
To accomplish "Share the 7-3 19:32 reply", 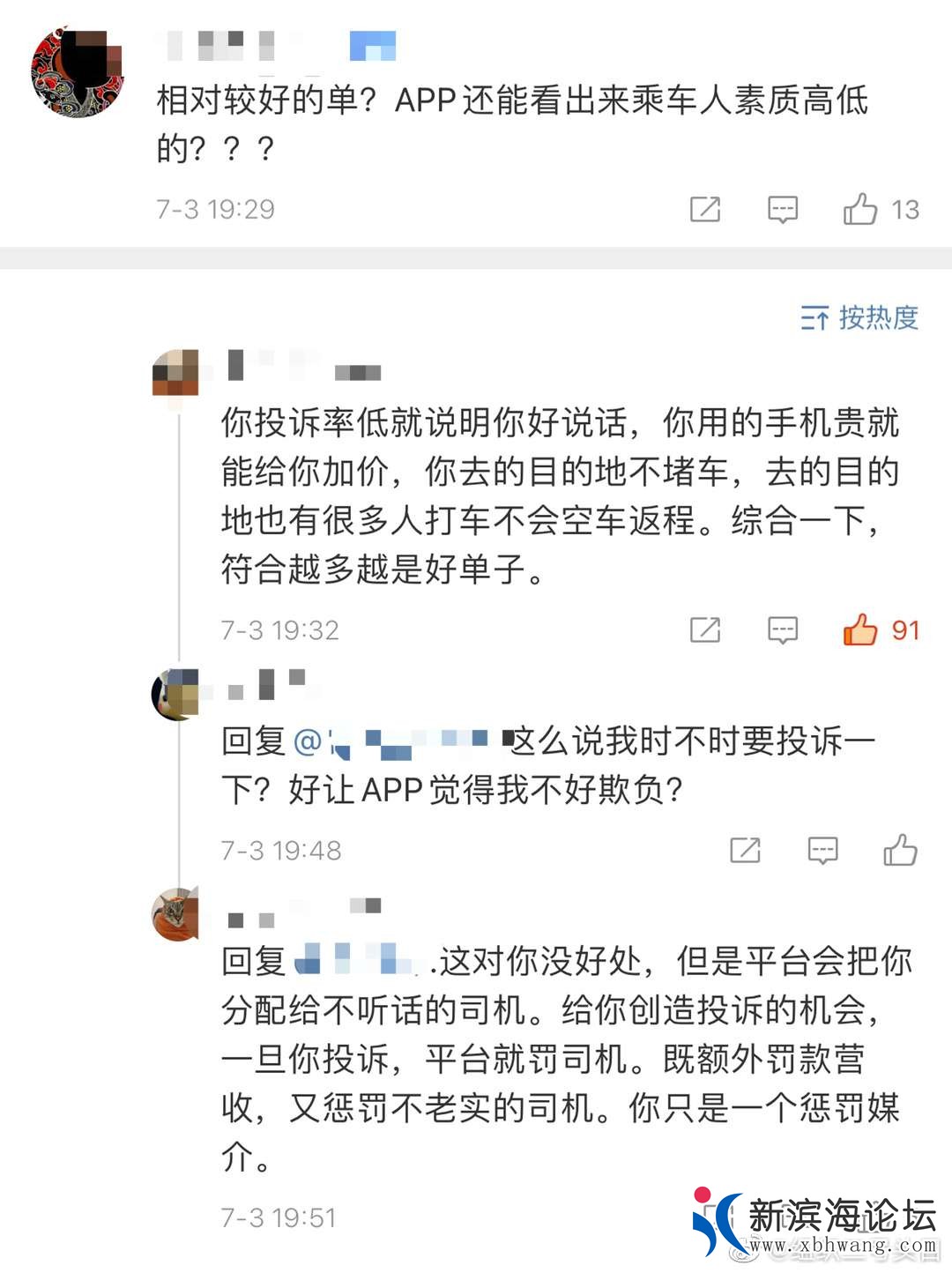I will [704, 629].
